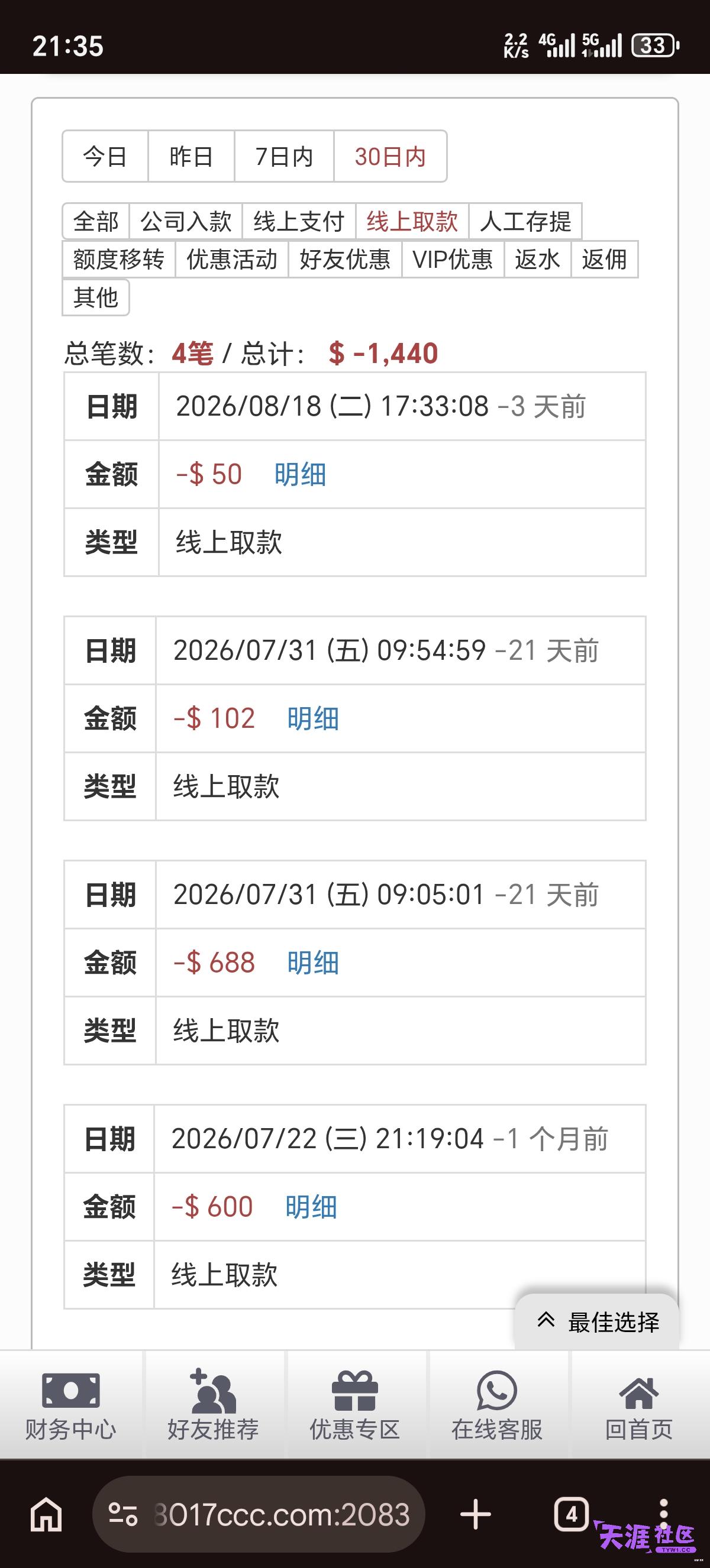Filter by 人工存提
Screen dimensions: 710x1568
tap(525, 221)
